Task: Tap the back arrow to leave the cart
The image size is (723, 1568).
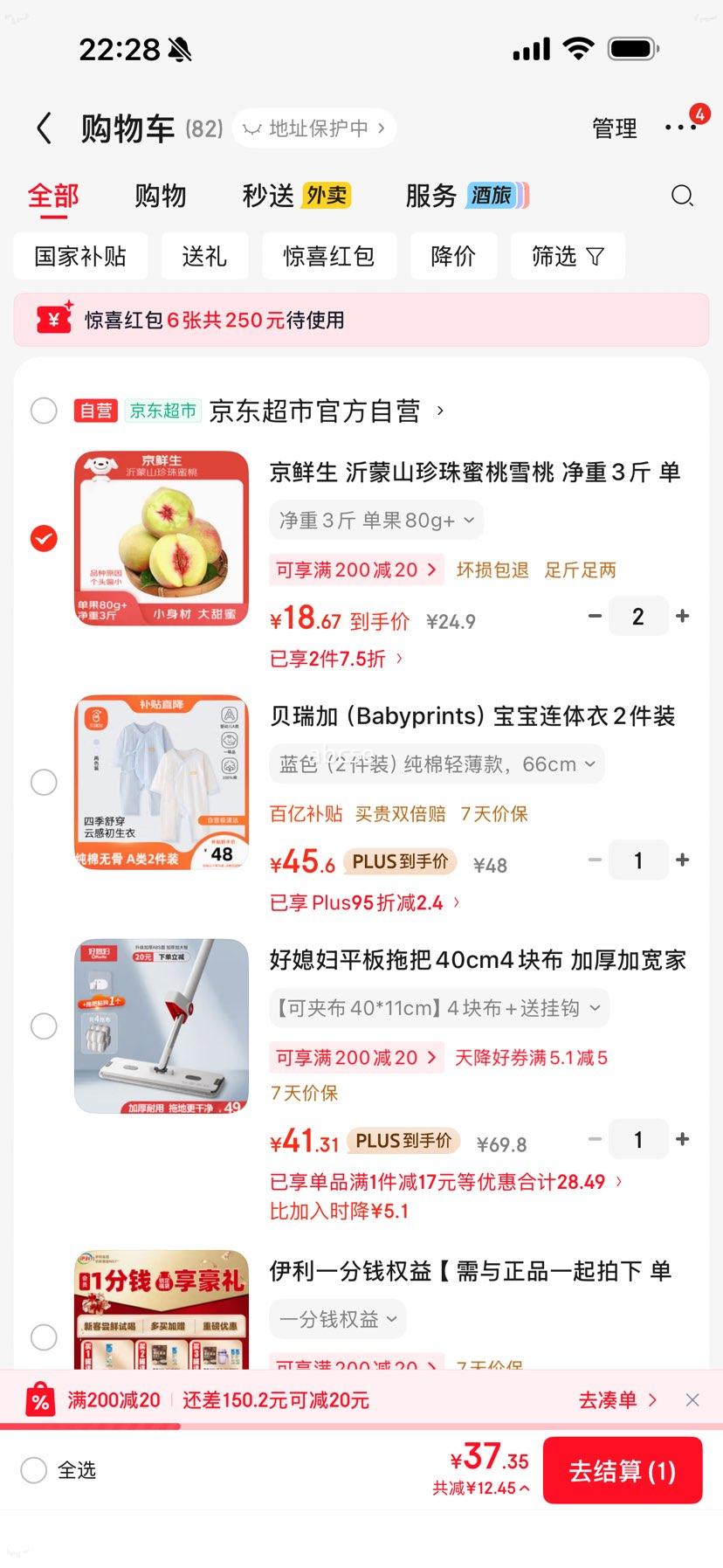Action: (x=44, y=128)
